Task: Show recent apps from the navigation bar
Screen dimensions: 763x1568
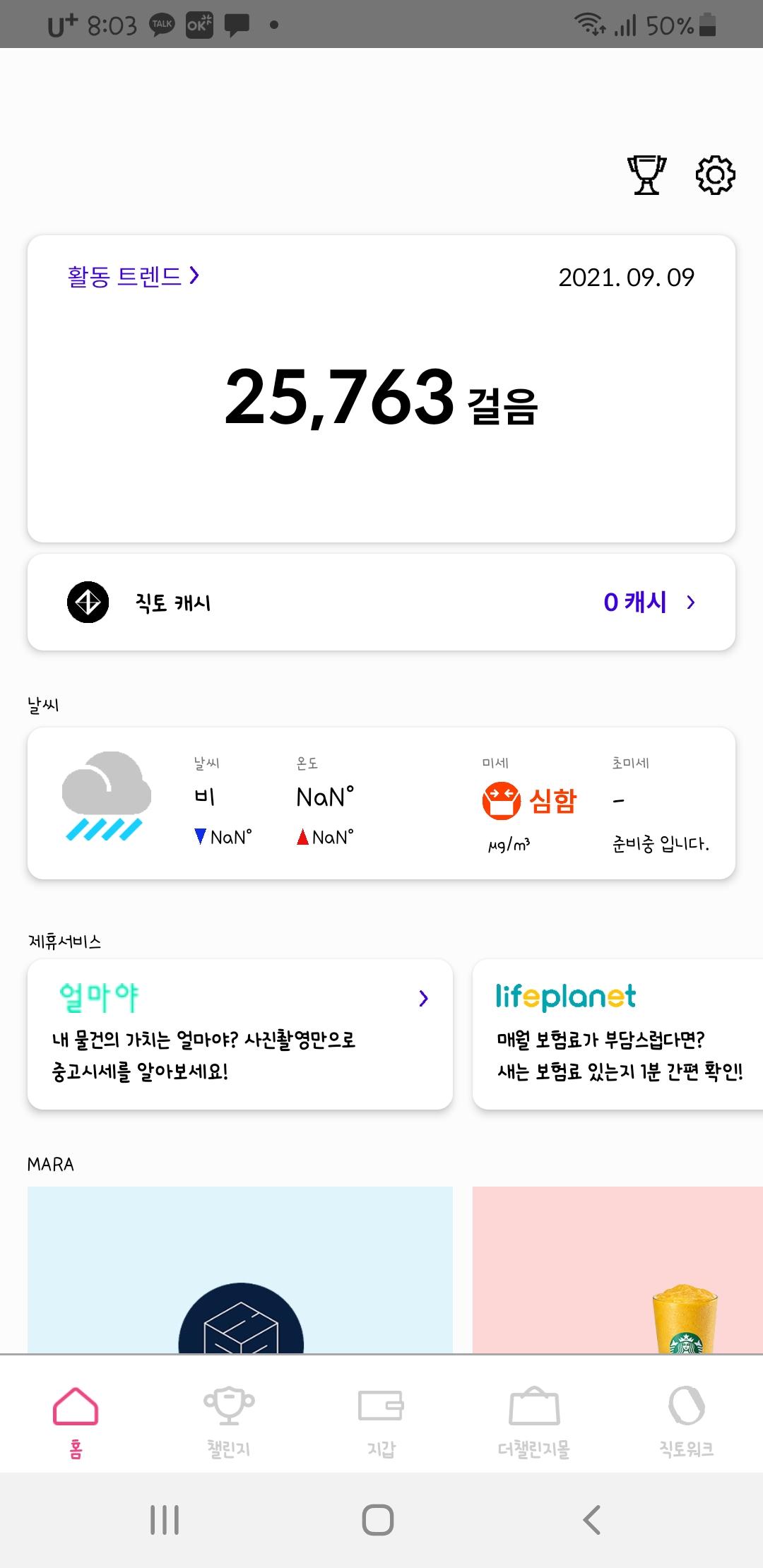Action: click(165, 1520)
